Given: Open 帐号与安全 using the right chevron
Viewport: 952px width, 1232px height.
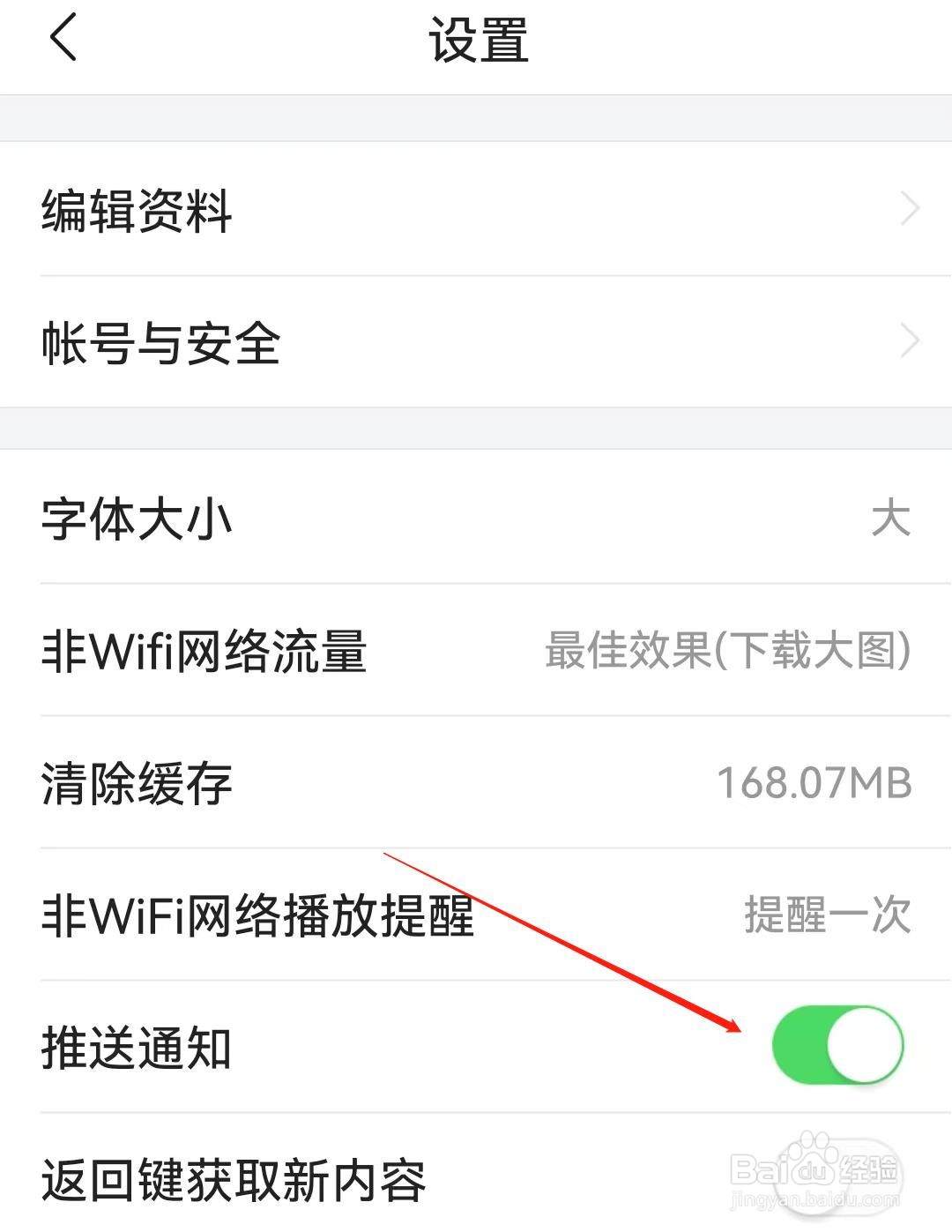Looking at the screenshot, I should pos(910,341).
